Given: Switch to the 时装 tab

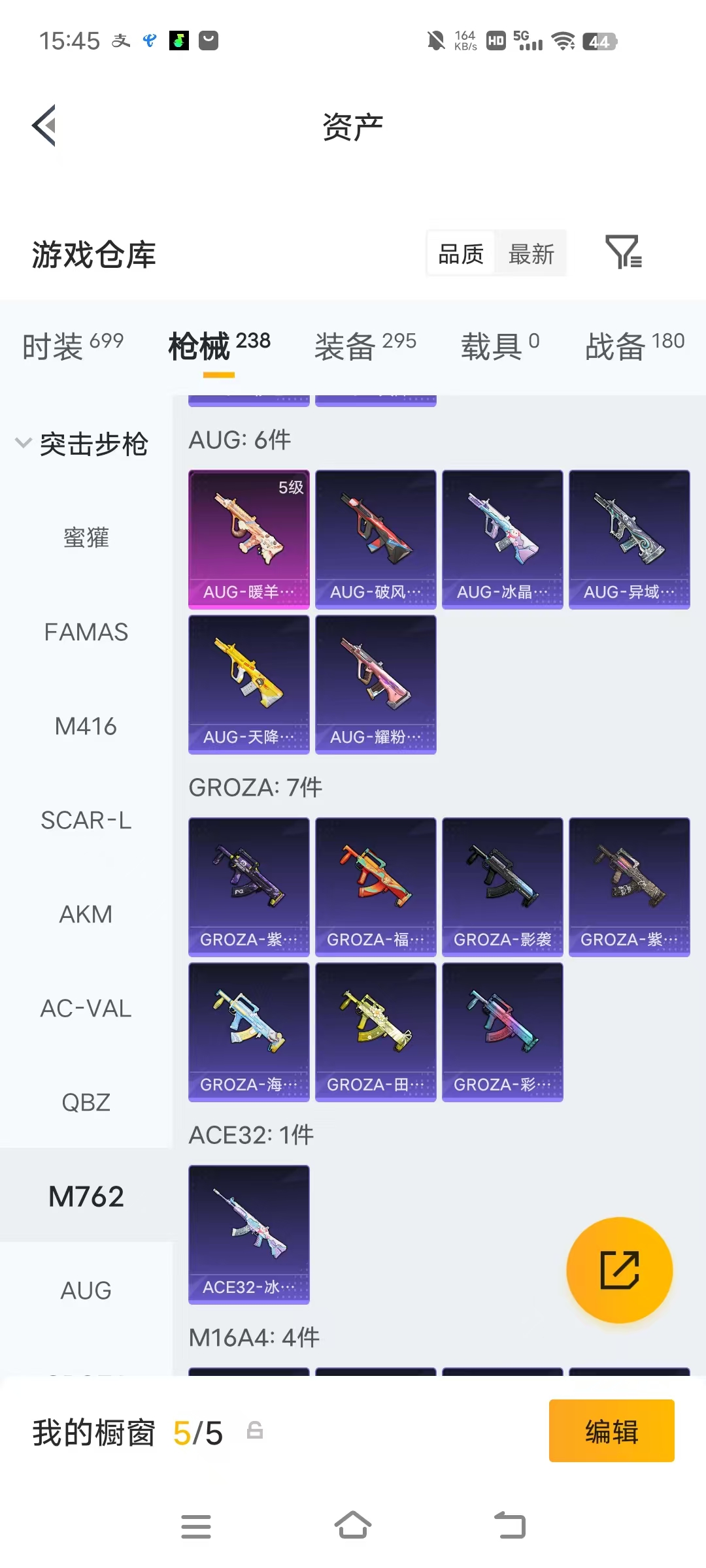Looking at the screenshot, I should click(x=73, y=346).
